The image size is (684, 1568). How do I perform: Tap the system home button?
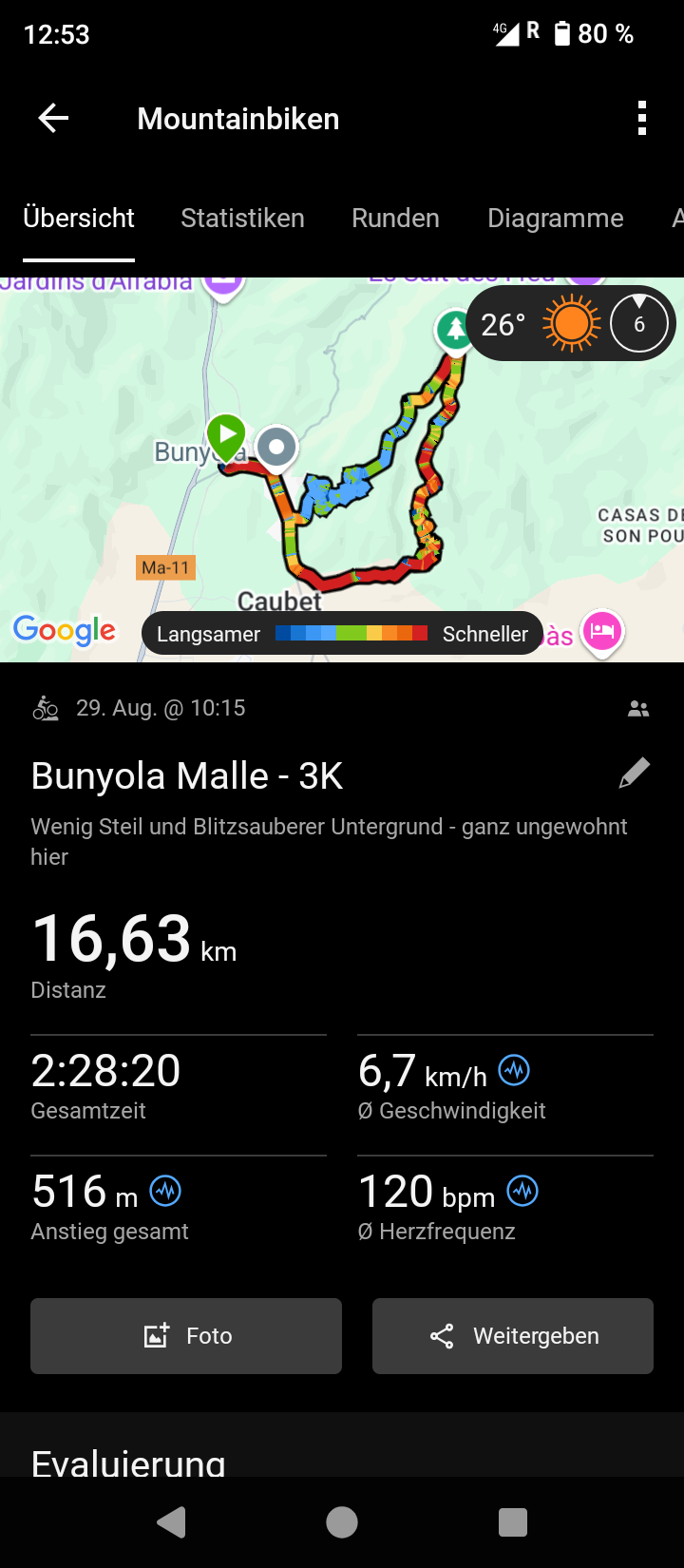coord(342,1522)
